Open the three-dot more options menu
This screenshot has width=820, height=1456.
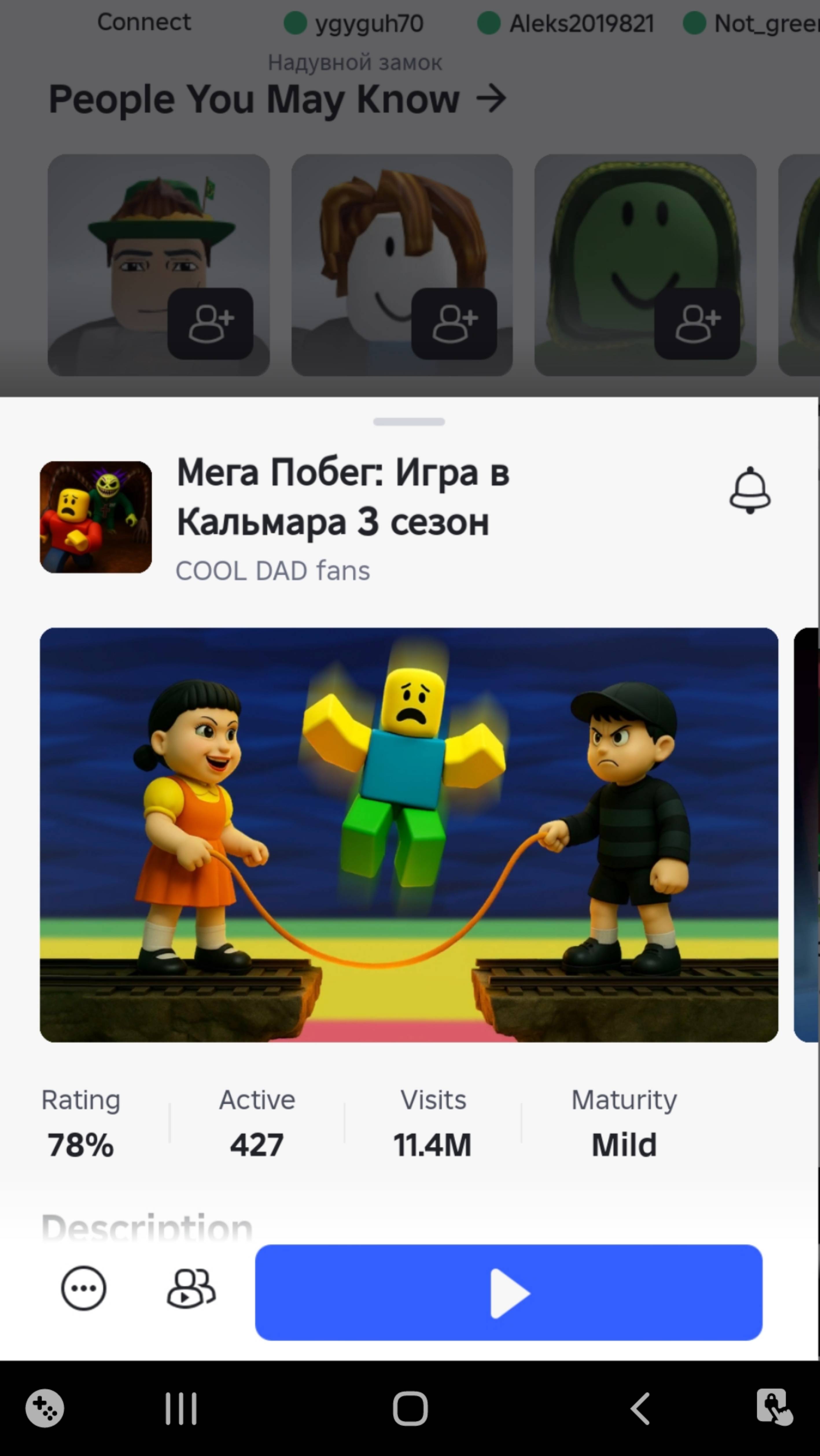83,1288
